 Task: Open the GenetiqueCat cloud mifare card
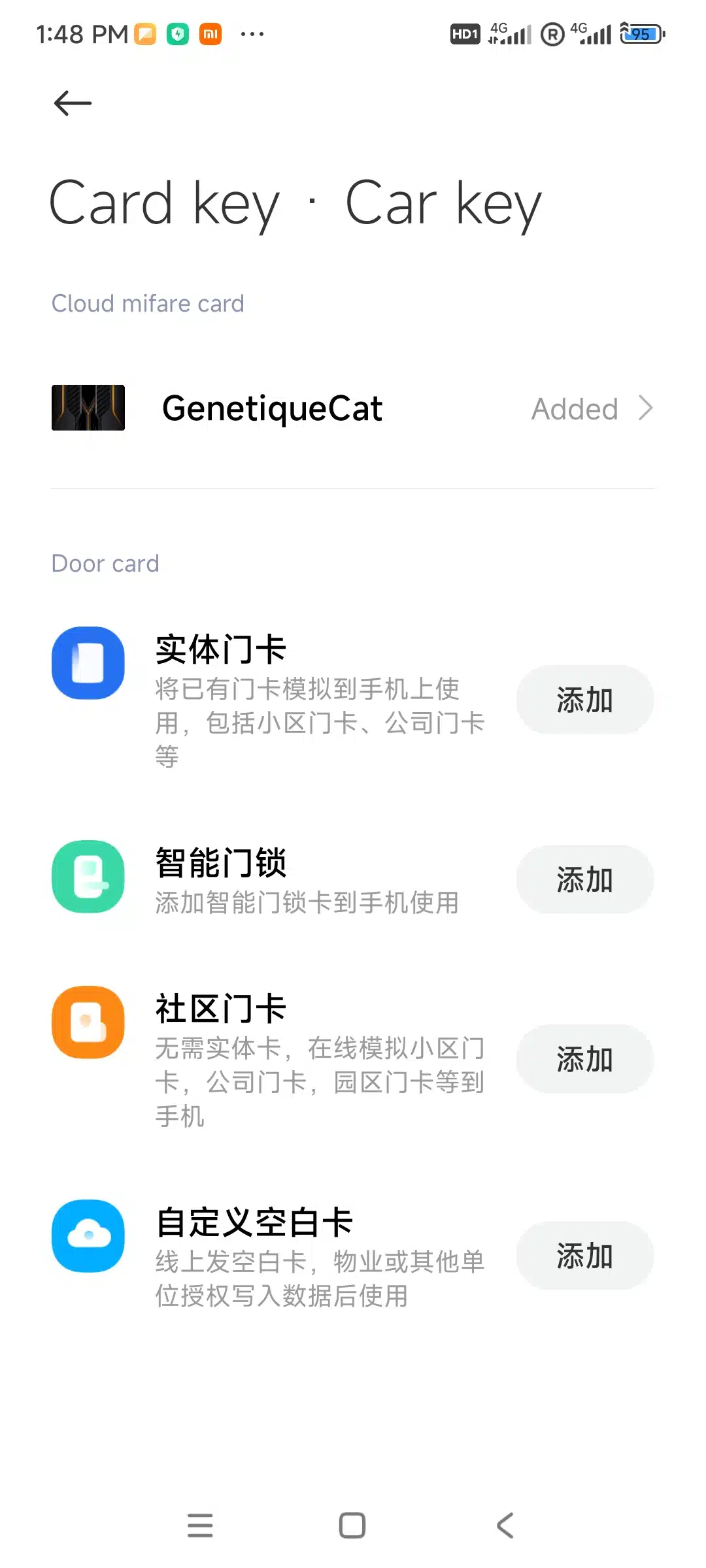tap(353, 409)
